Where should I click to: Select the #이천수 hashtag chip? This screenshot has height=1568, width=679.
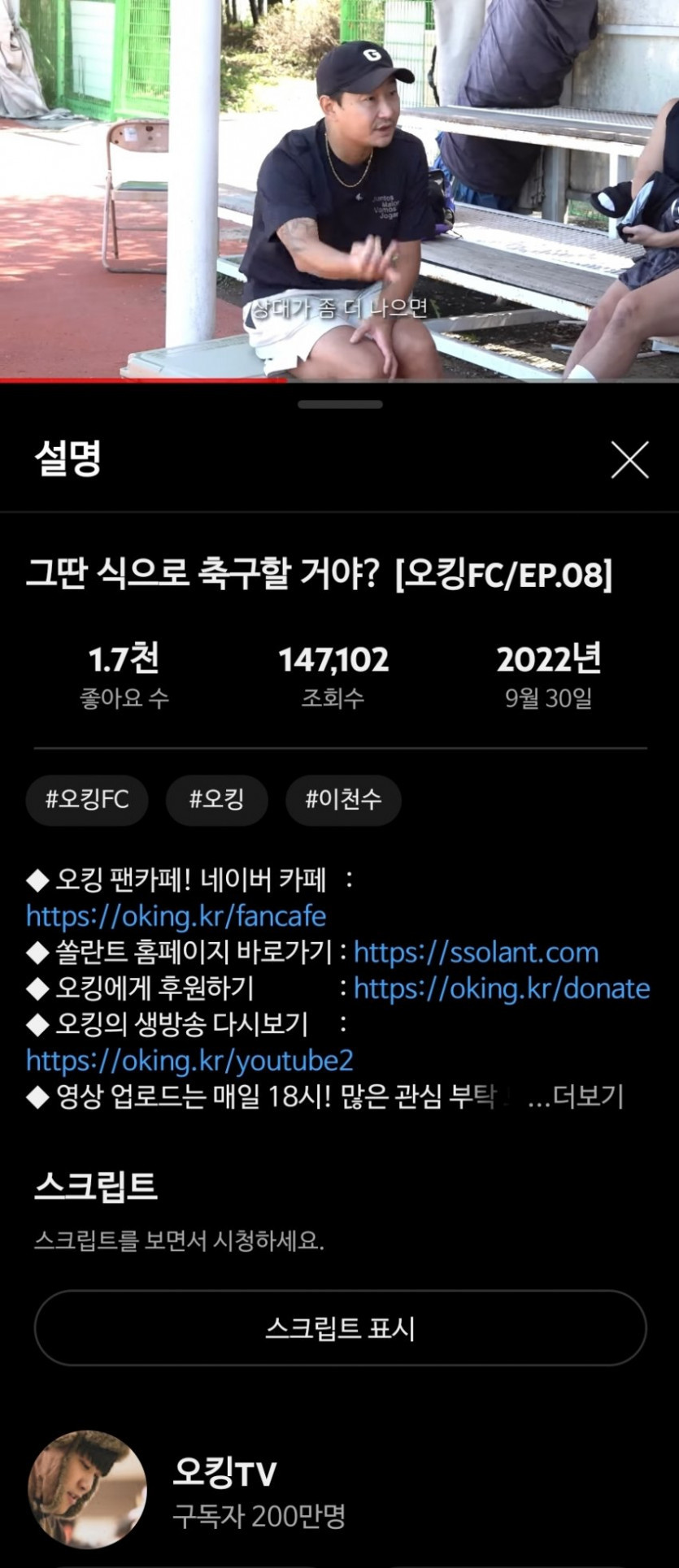pos(343,800)
